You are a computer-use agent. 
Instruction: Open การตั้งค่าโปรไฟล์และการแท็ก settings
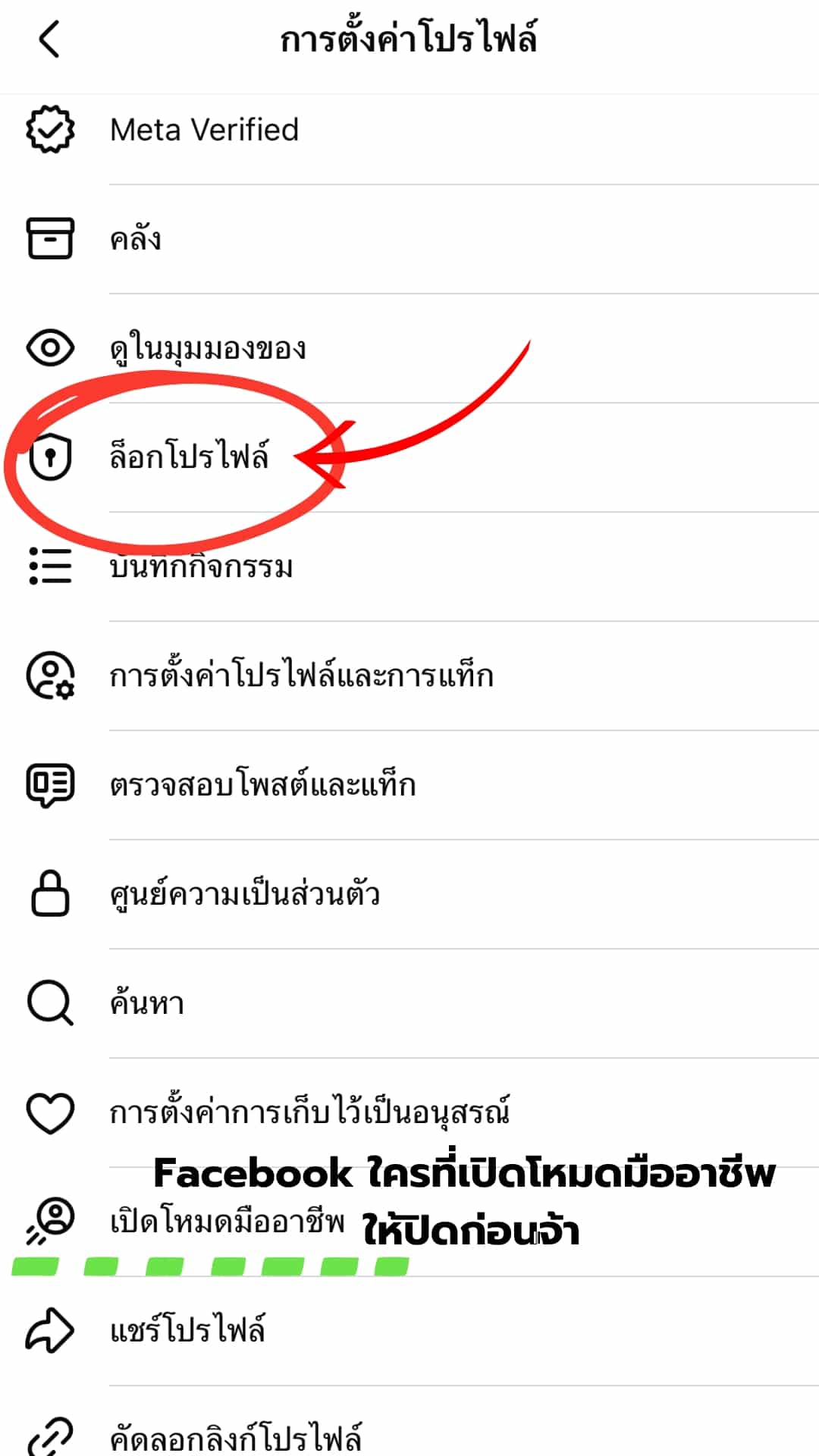click(x=409, y=676)
